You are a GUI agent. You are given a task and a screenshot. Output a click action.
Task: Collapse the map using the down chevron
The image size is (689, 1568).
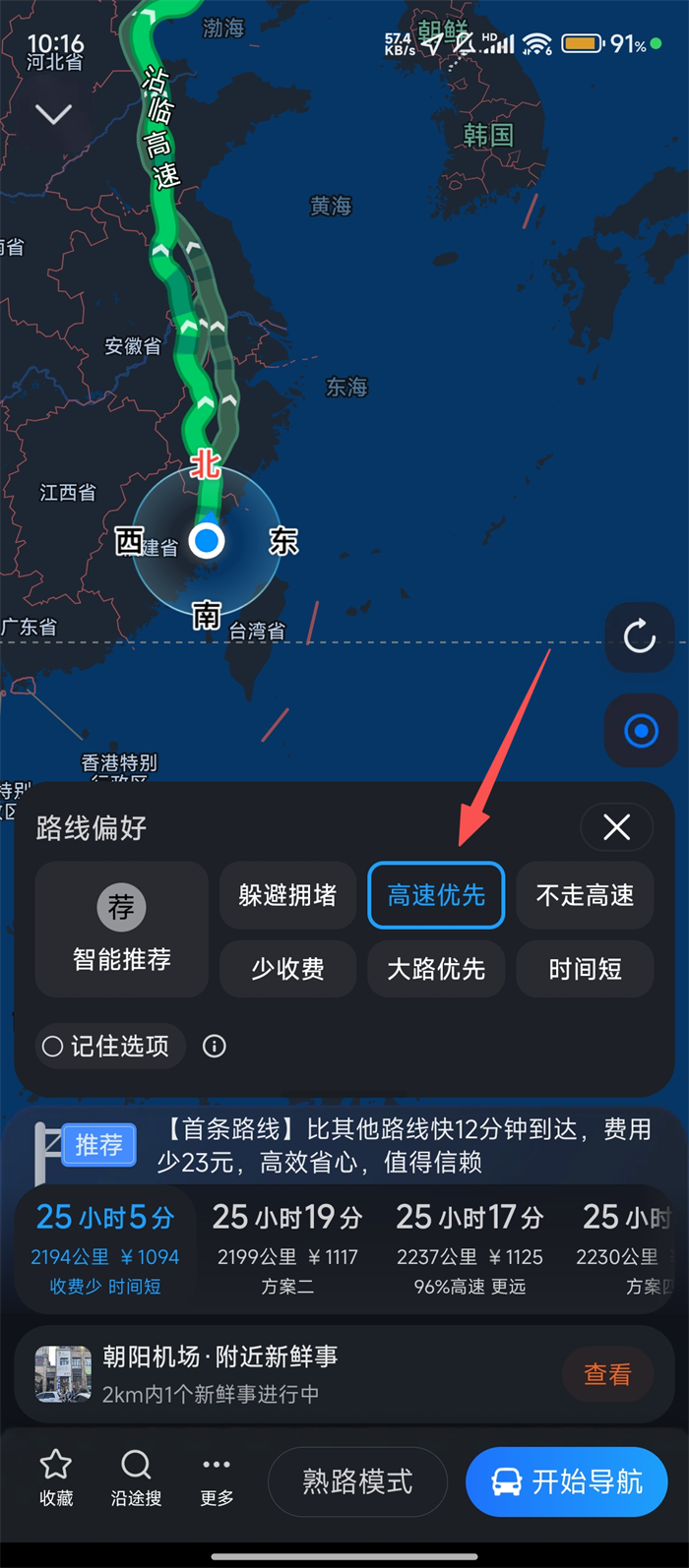coord(53,114)
